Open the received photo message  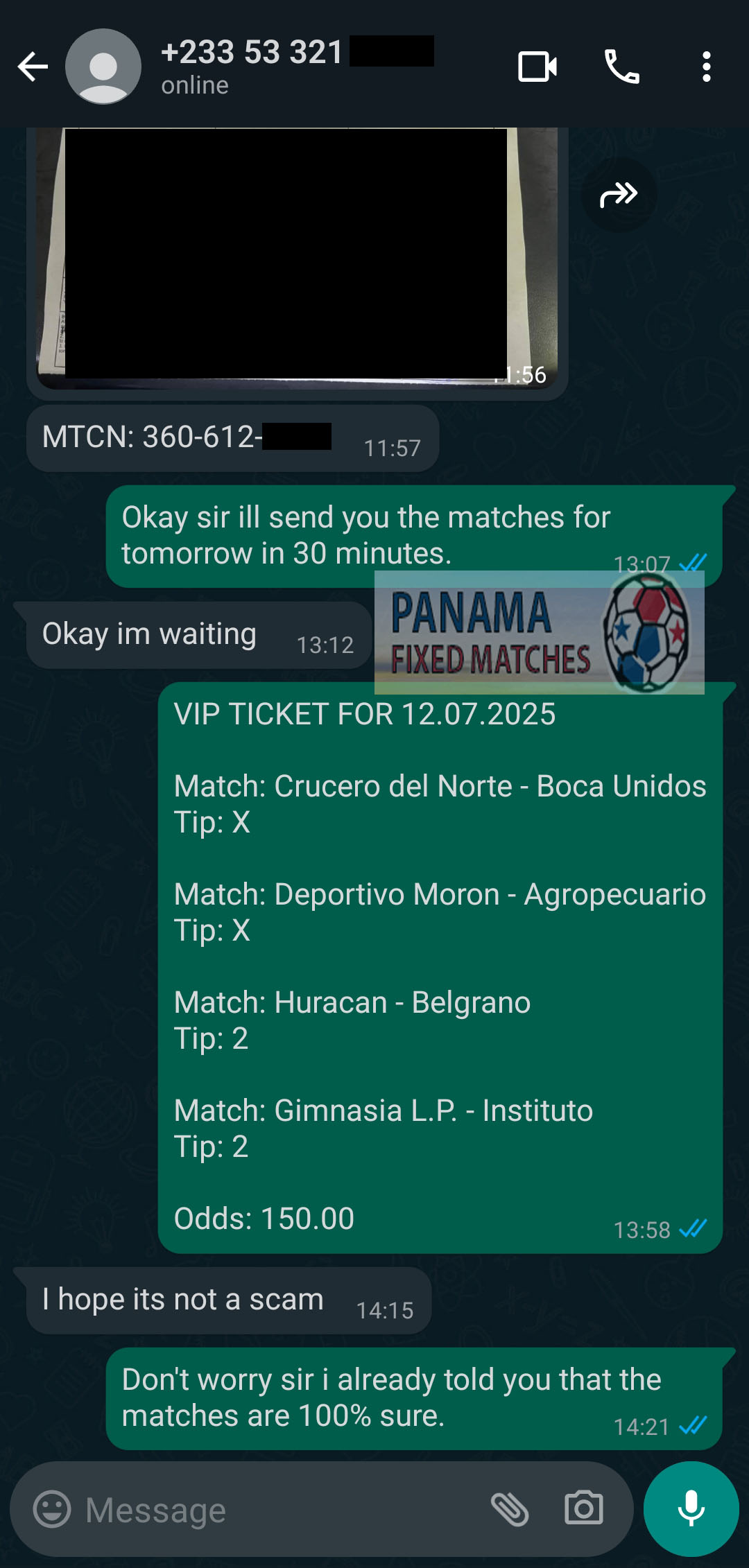(297, 256)
